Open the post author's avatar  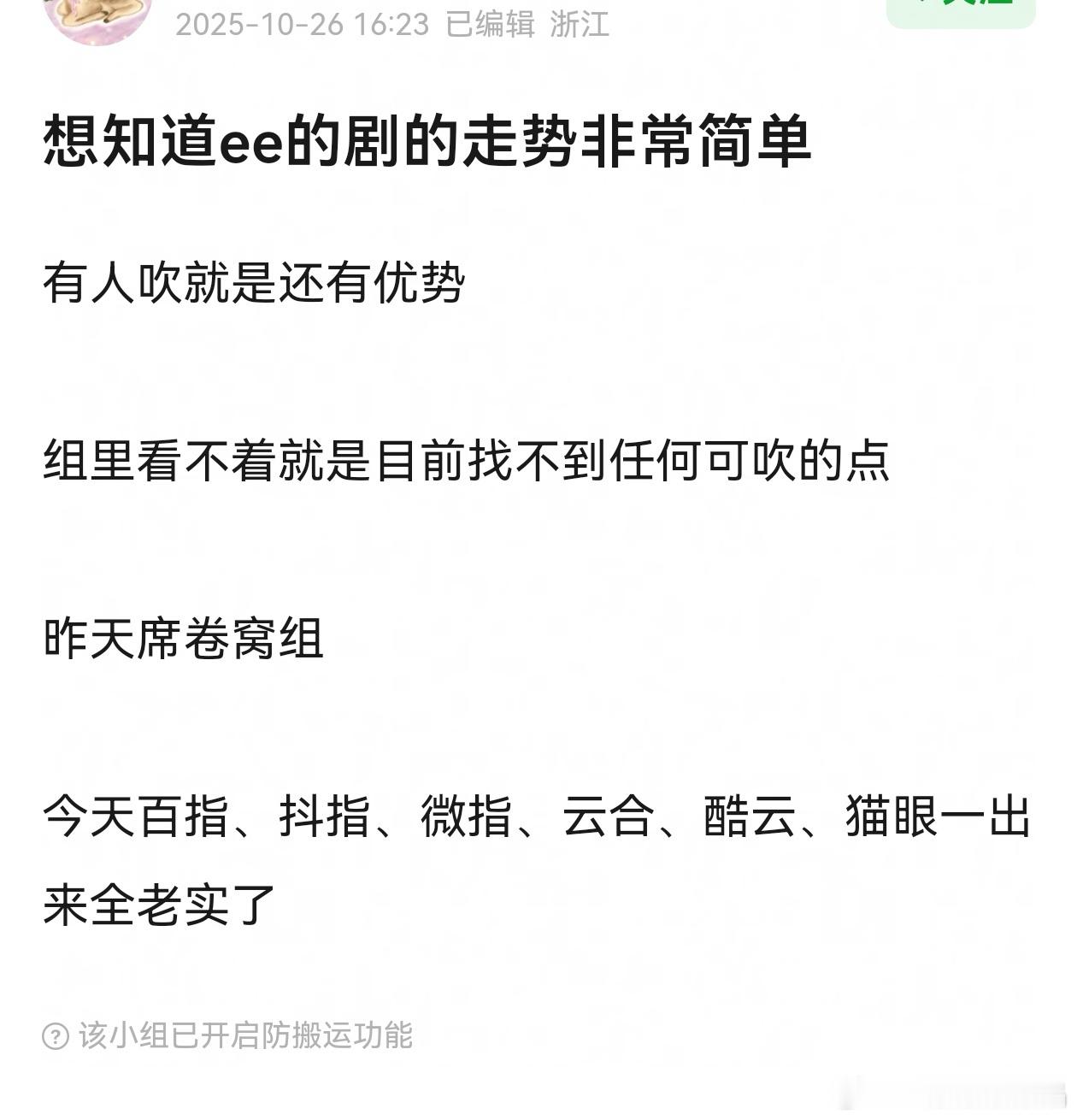97,15
